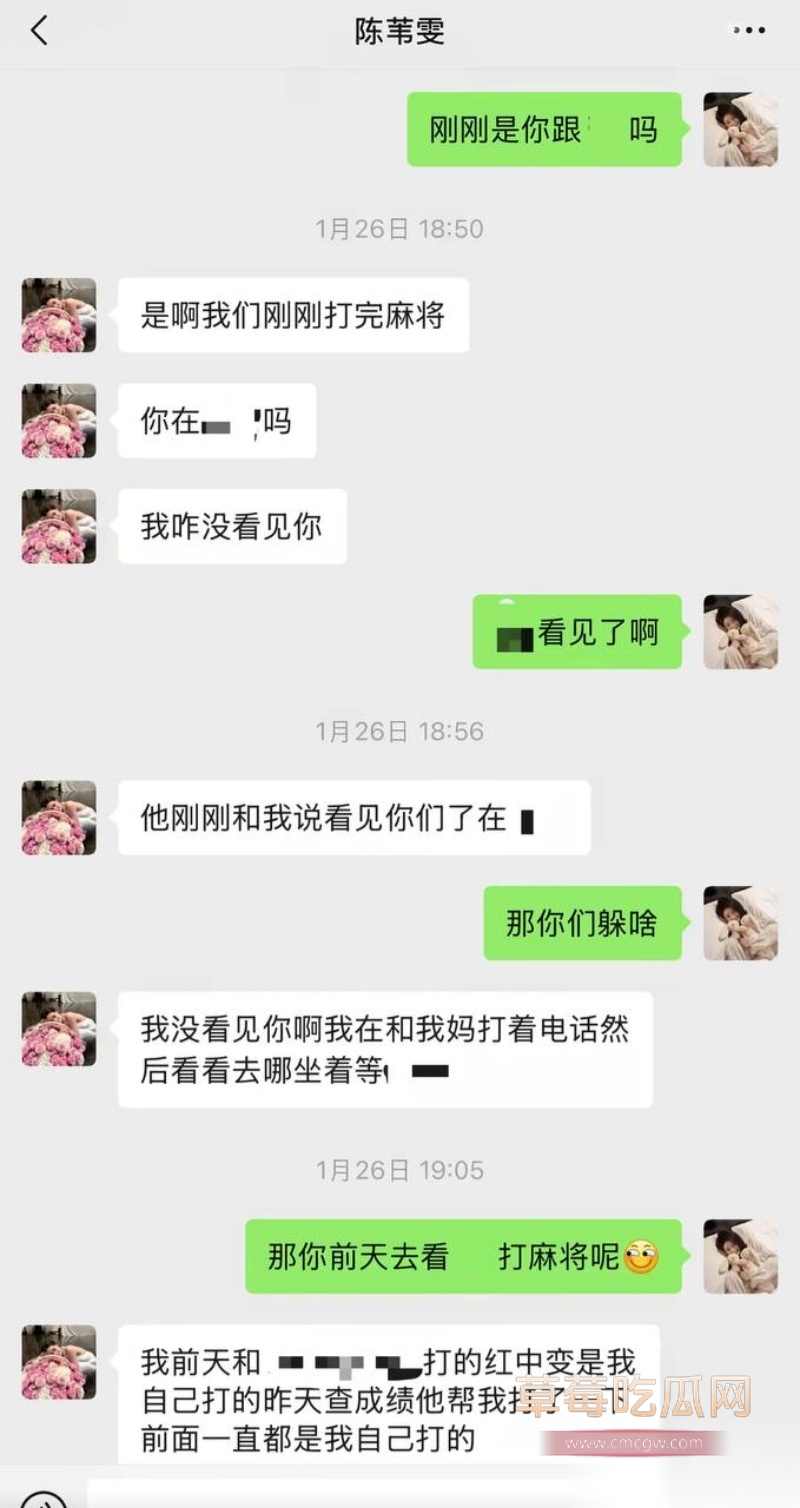Select the green message '看见了啊'
Image resolution: width=800 pixels, height=1508 pixels.
pos(577,633)
